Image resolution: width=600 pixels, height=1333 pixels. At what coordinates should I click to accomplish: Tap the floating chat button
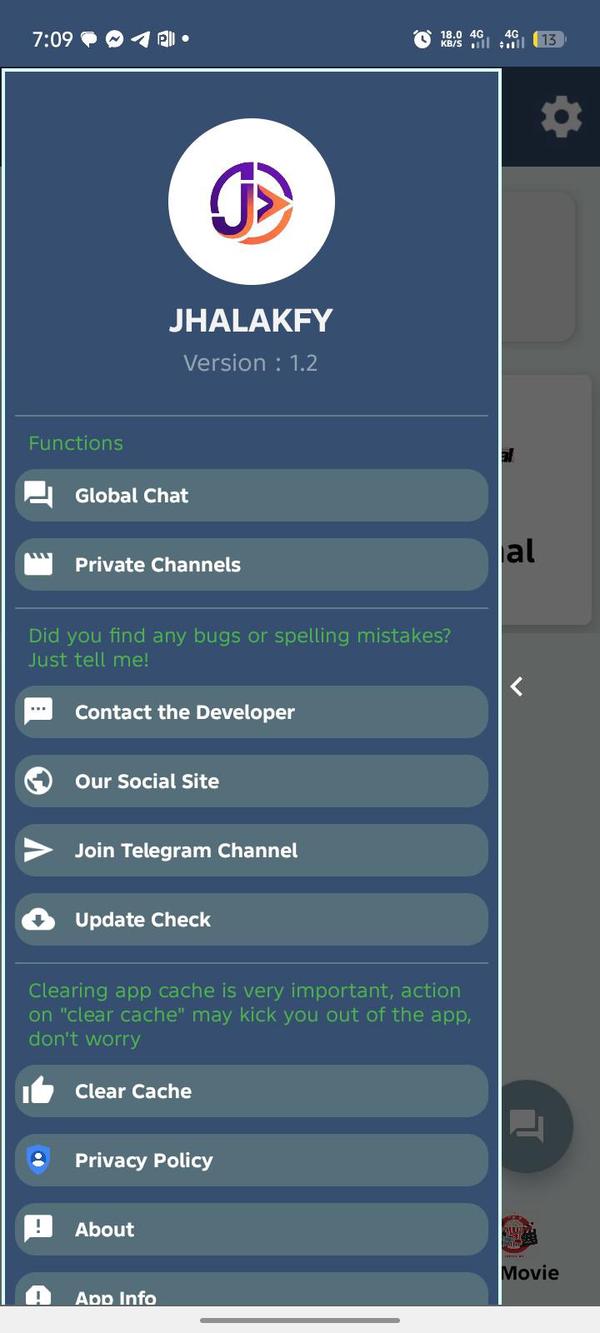tap(531, 1127)
